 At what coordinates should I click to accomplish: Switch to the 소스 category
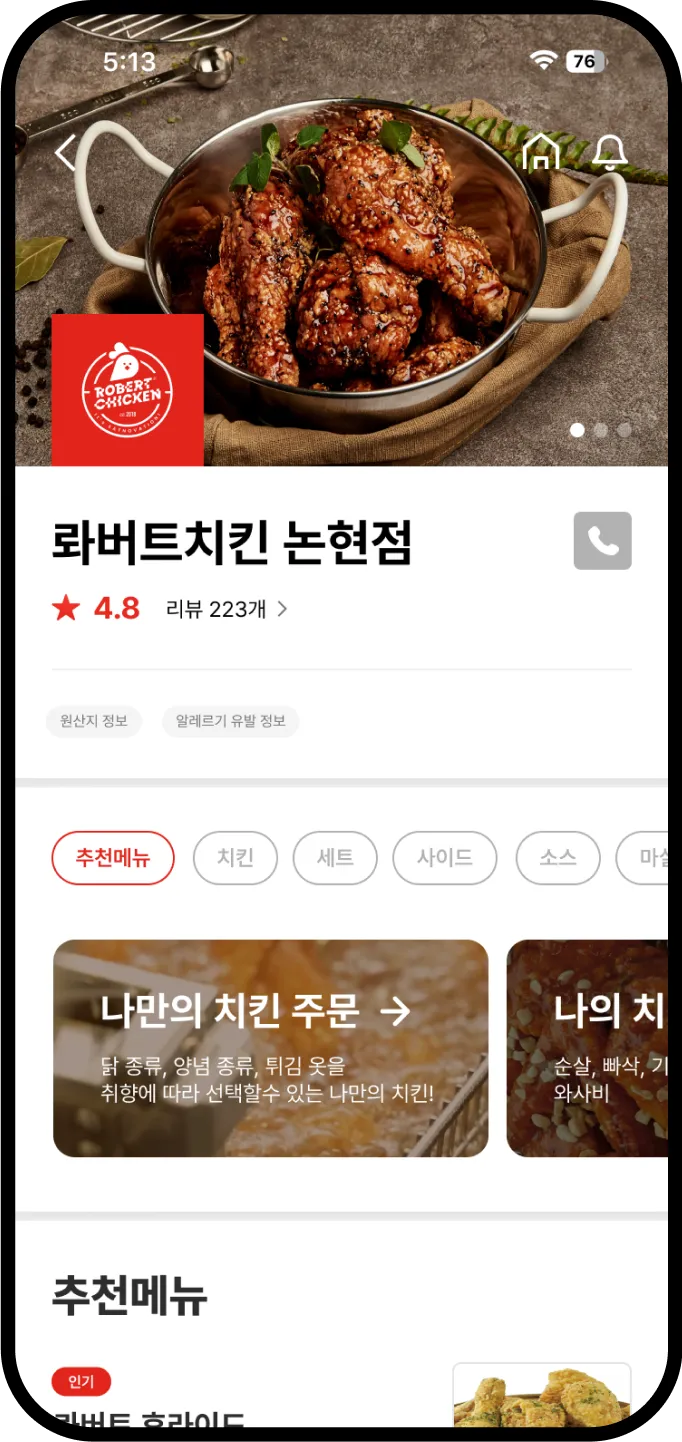557,858
